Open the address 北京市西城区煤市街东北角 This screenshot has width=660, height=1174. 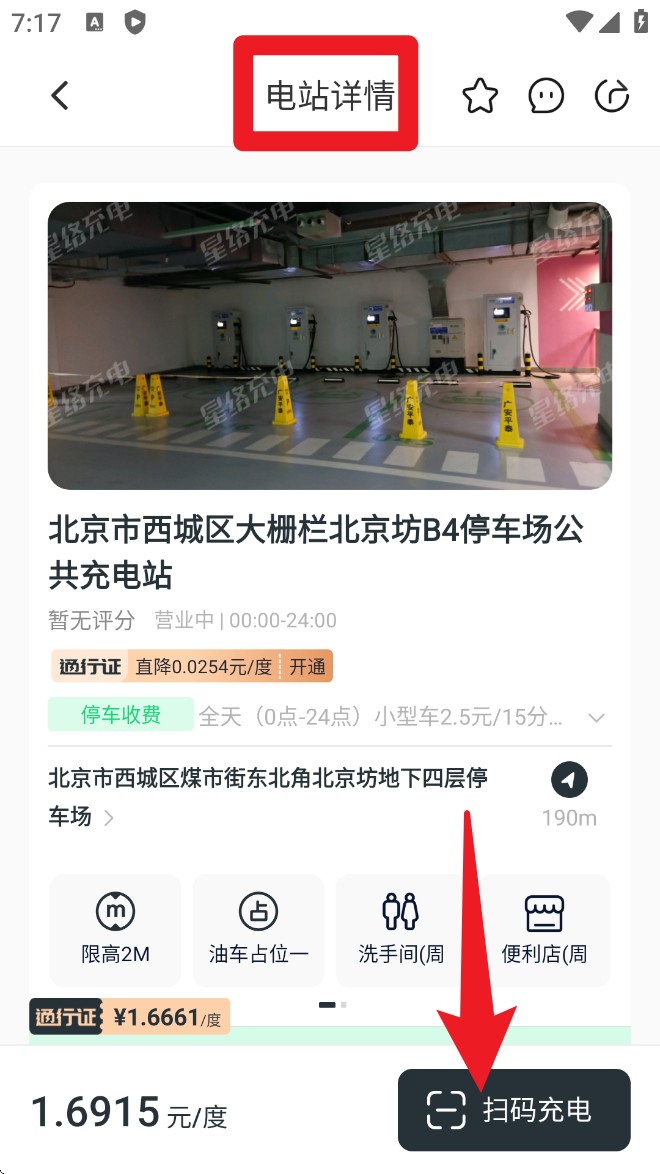[x=268, y=796]
